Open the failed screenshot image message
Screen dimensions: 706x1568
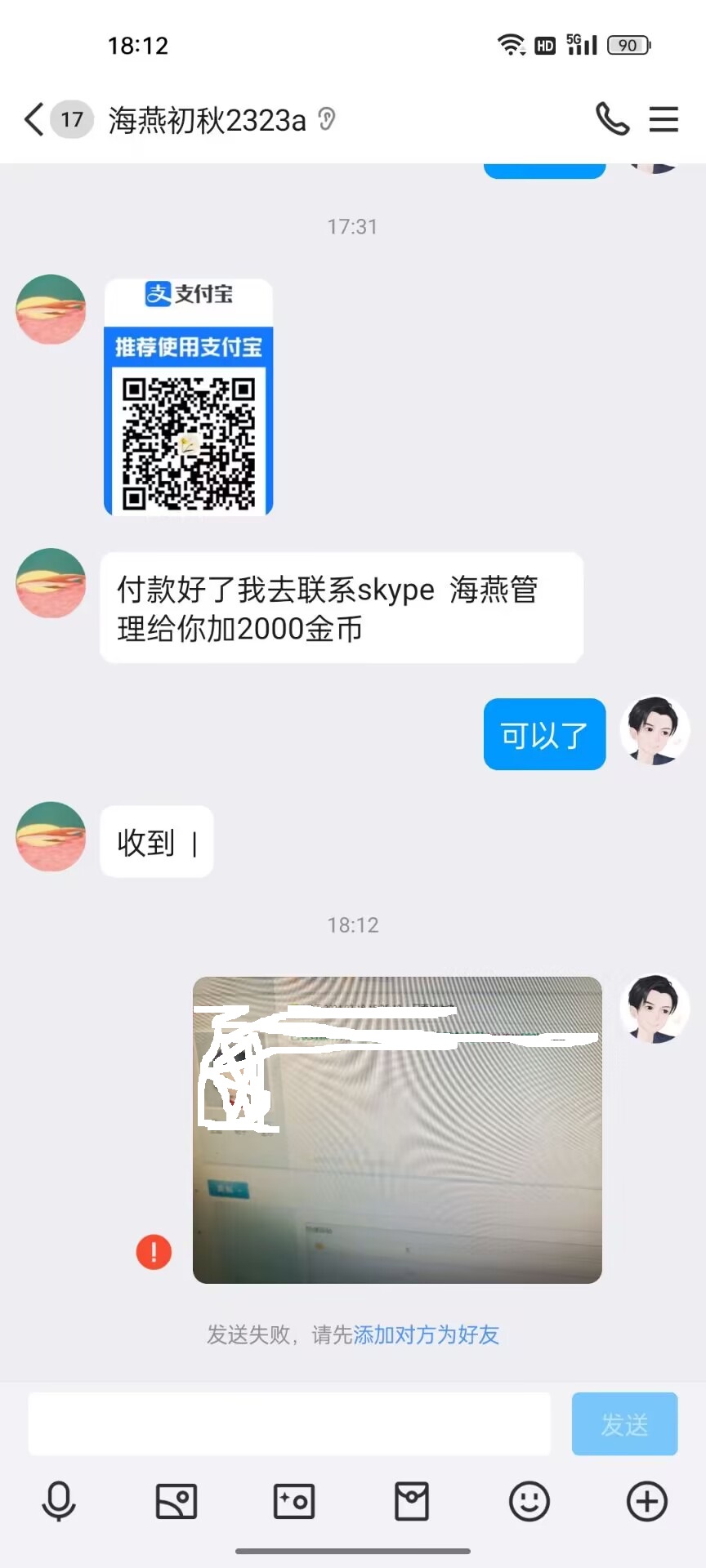[397, 1129]
